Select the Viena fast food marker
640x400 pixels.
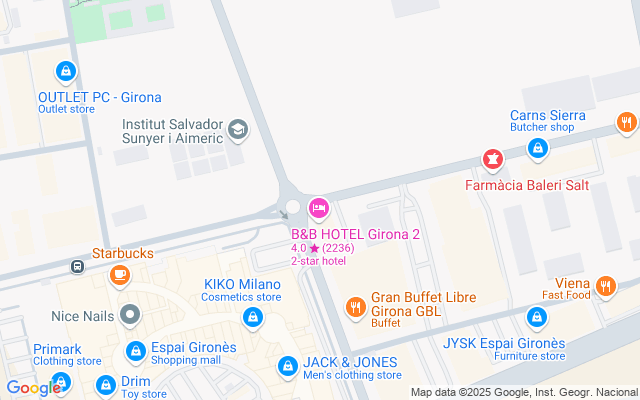point(605,287)
